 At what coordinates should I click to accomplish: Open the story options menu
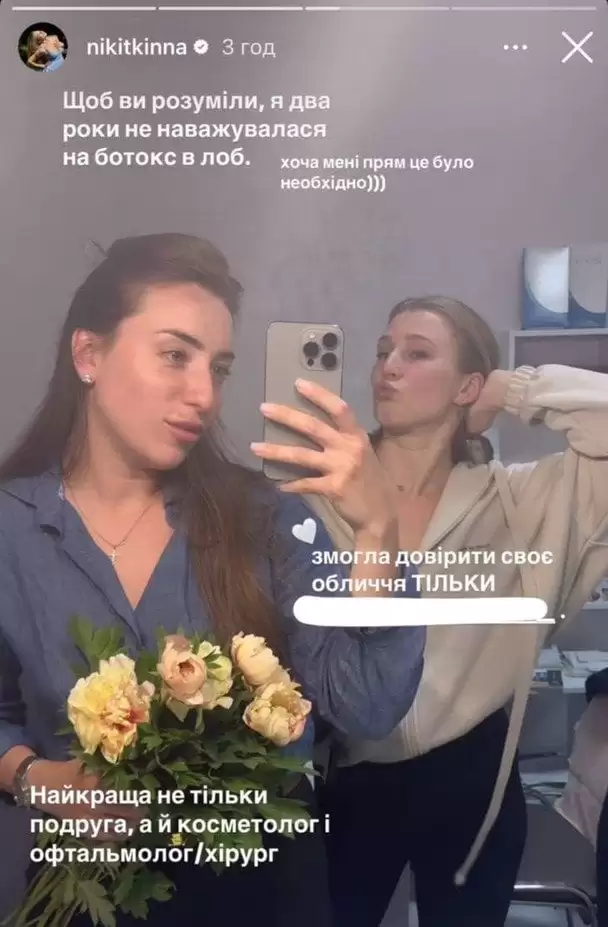pyautogui.click(x=514, y=47)
